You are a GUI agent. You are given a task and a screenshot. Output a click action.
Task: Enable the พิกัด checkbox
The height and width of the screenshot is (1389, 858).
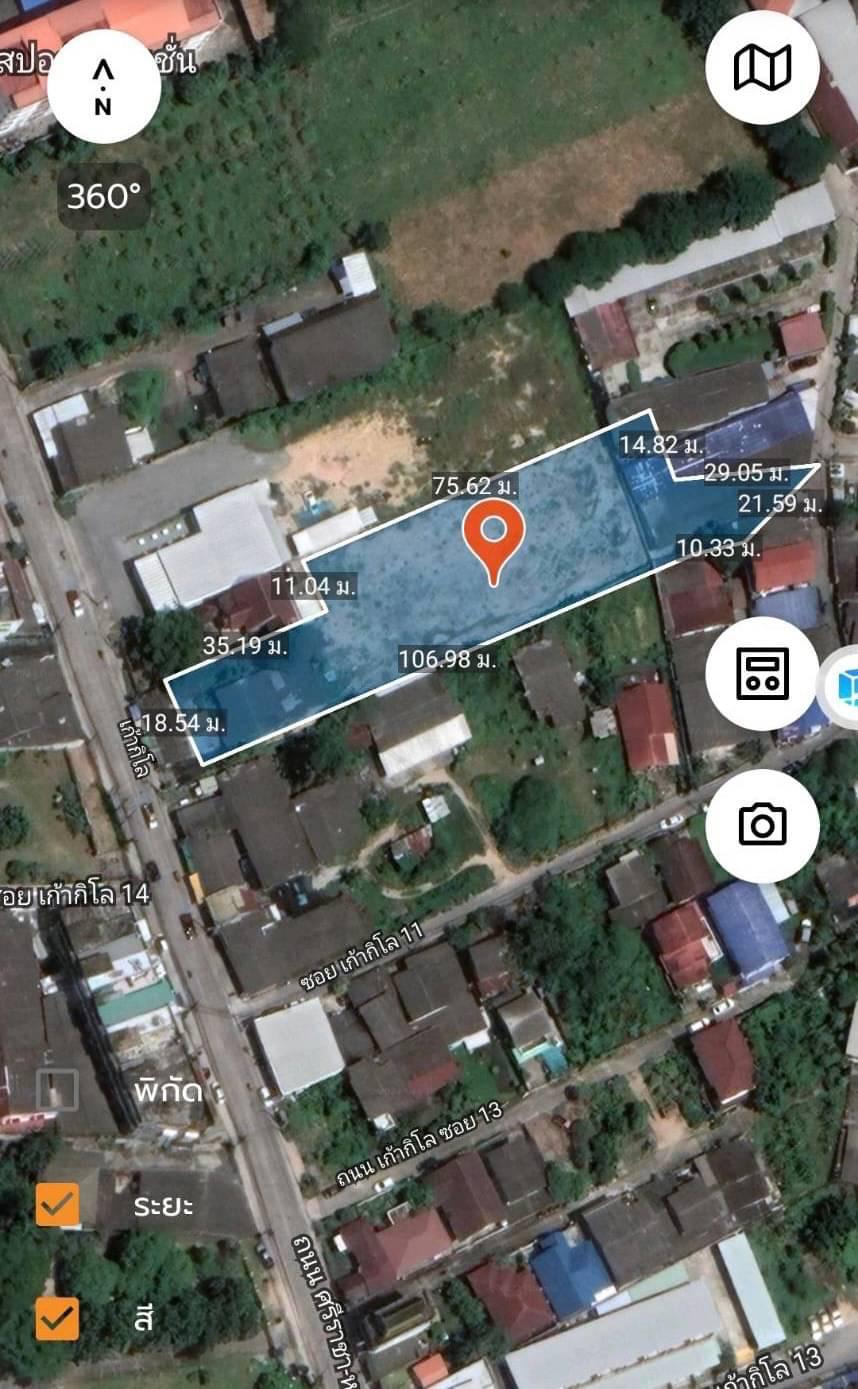point(57,1089)
